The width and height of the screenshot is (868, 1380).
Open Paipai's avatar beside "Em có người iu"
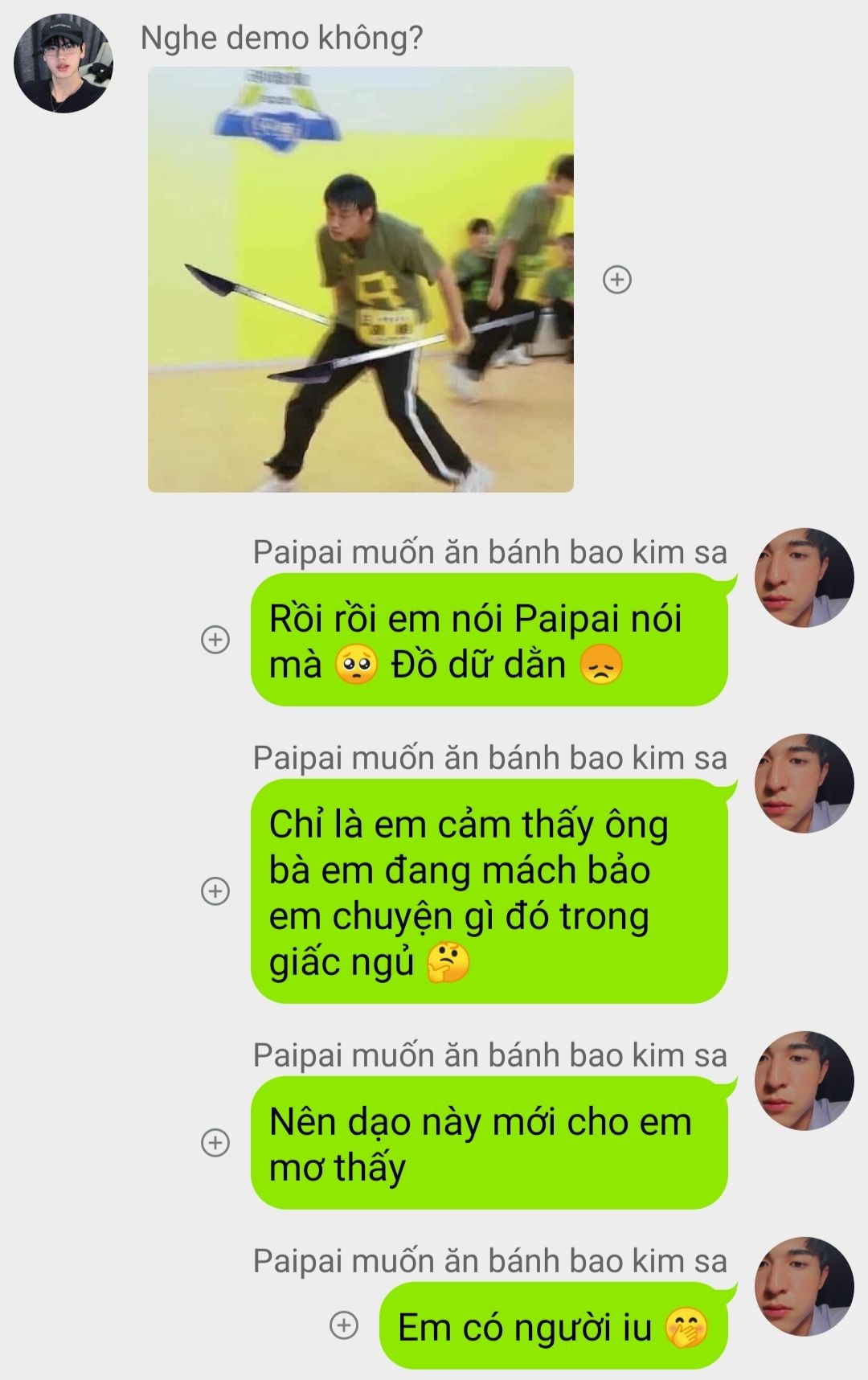[x=804, y=1286]
